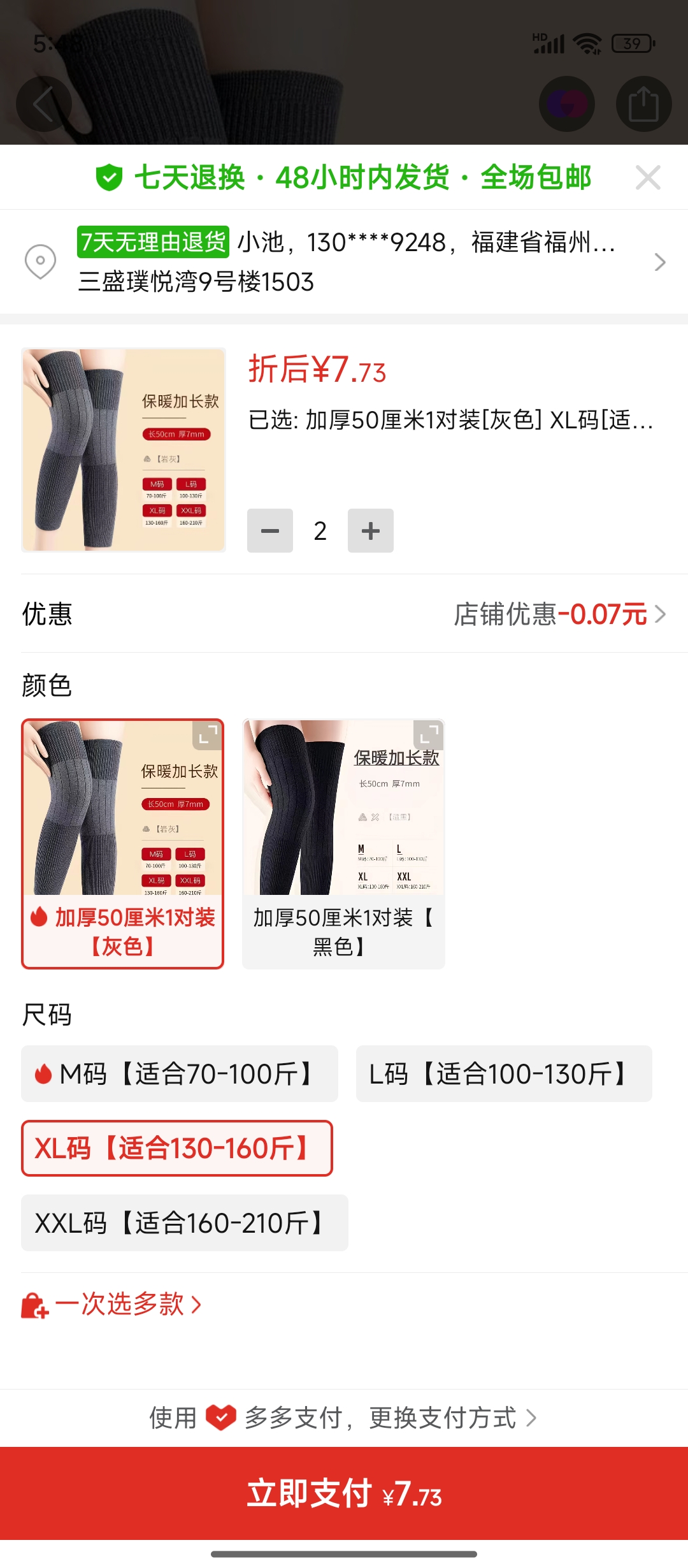This screenshot has width=688, height=1568.
Task: Go back with the top-left arrow
Action: tap(43, 104)
